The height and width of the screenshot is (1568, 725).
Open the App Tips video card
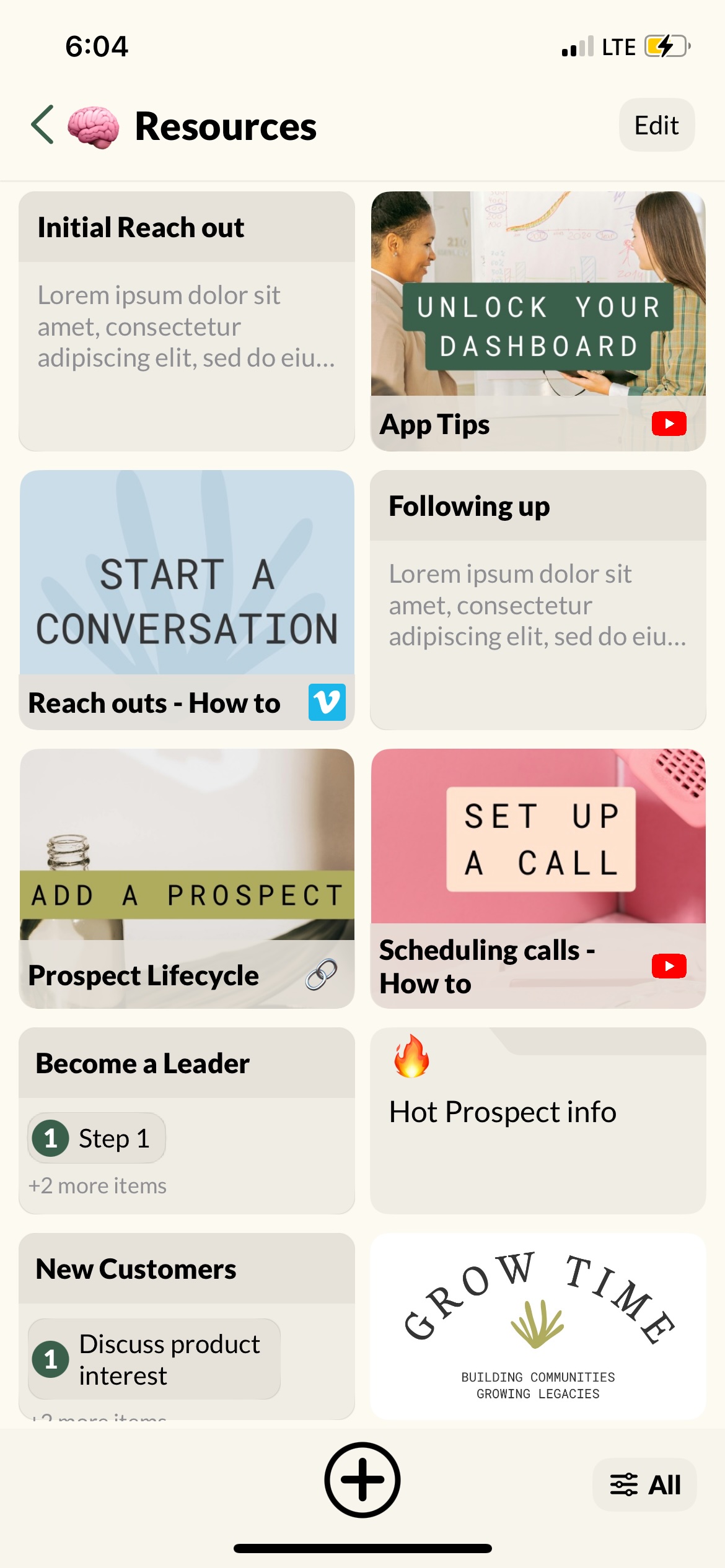click(538, 321)
